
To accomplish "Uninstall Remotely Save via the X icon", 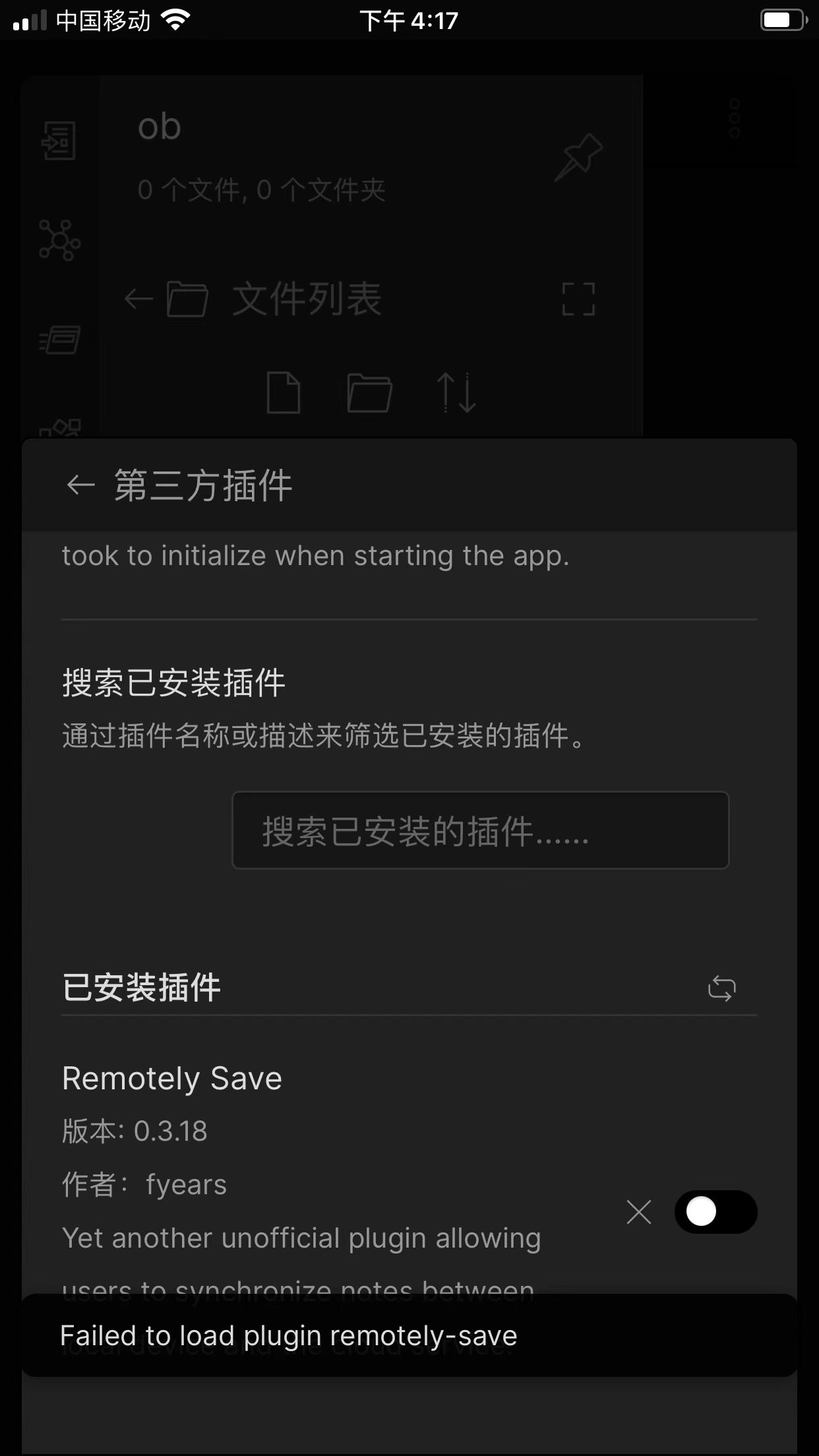I will 638,1212.
